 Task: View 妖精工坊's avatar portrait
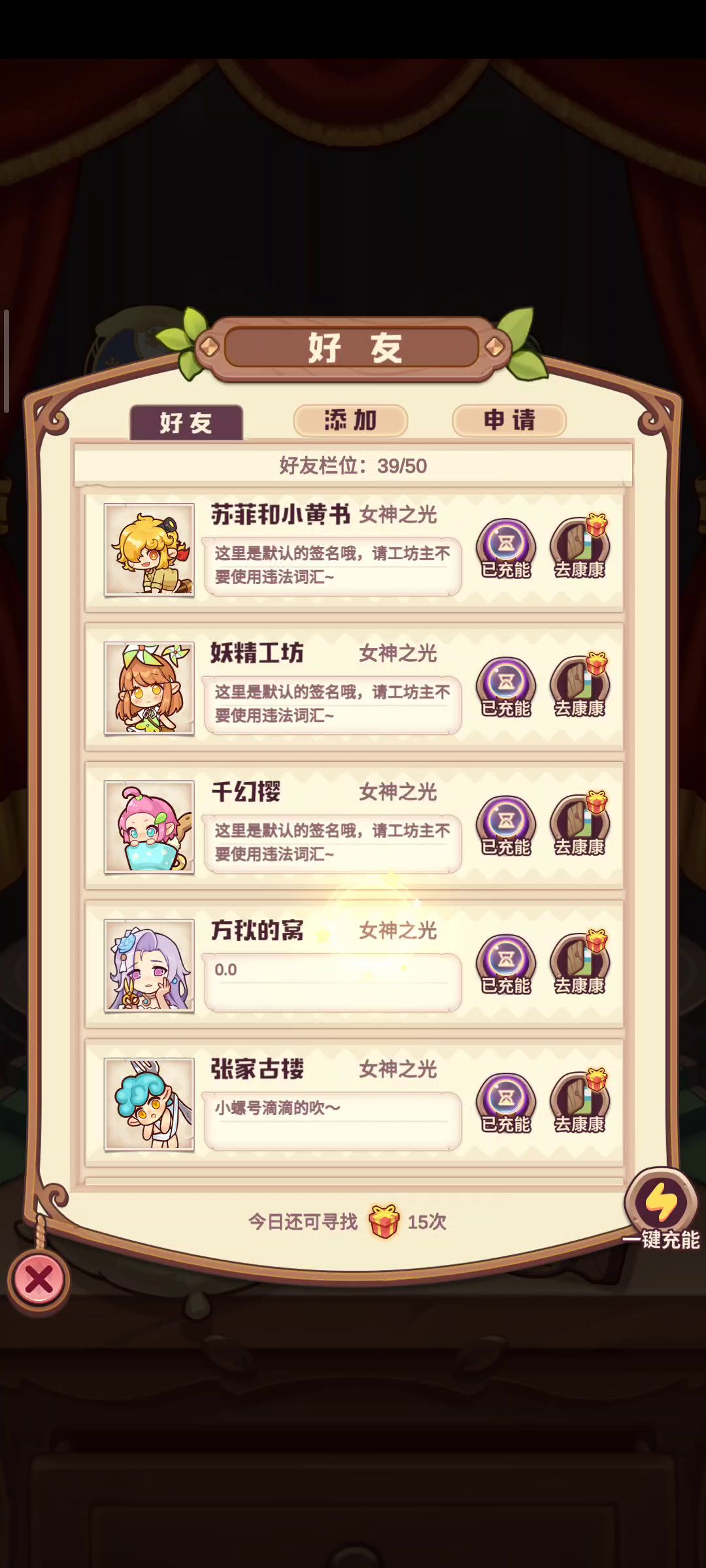(x=149, y=688)
